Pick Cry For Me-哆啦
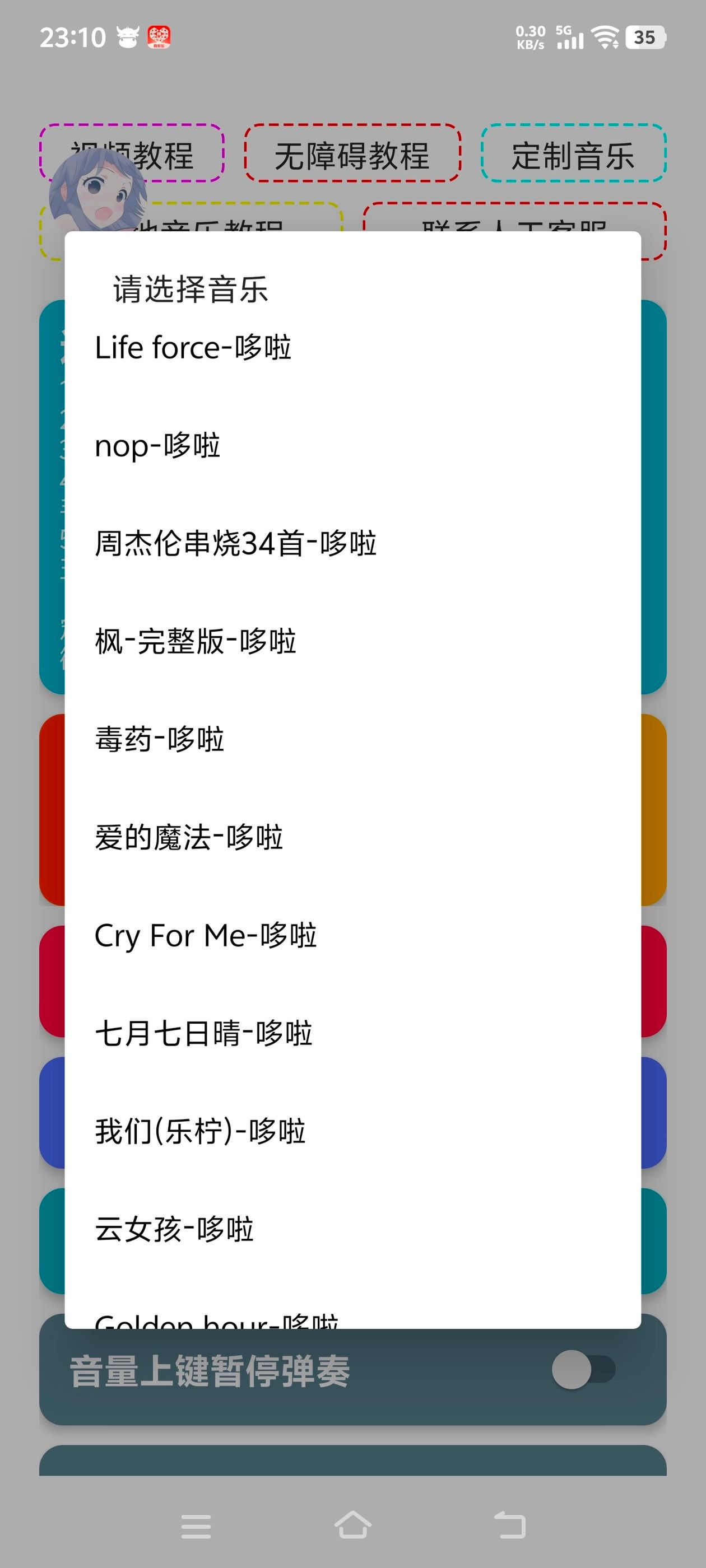 pos(205,935)
